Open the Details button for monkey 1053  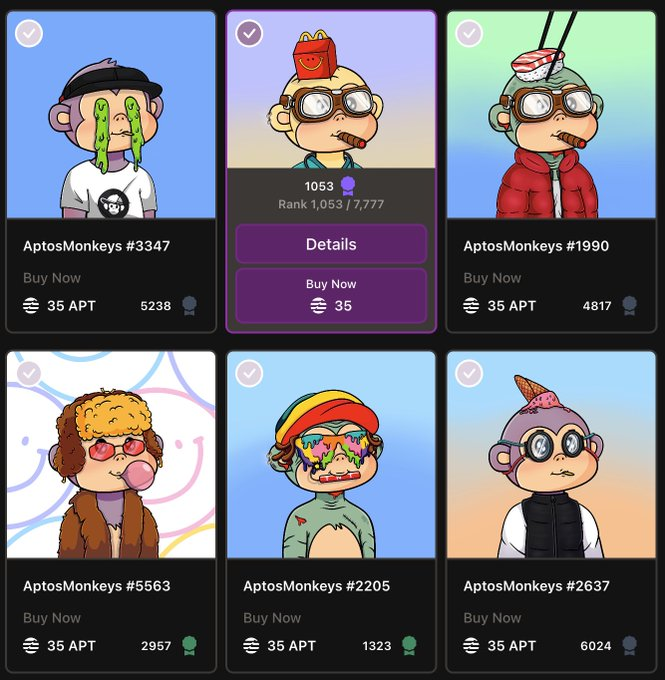[331, 244]
